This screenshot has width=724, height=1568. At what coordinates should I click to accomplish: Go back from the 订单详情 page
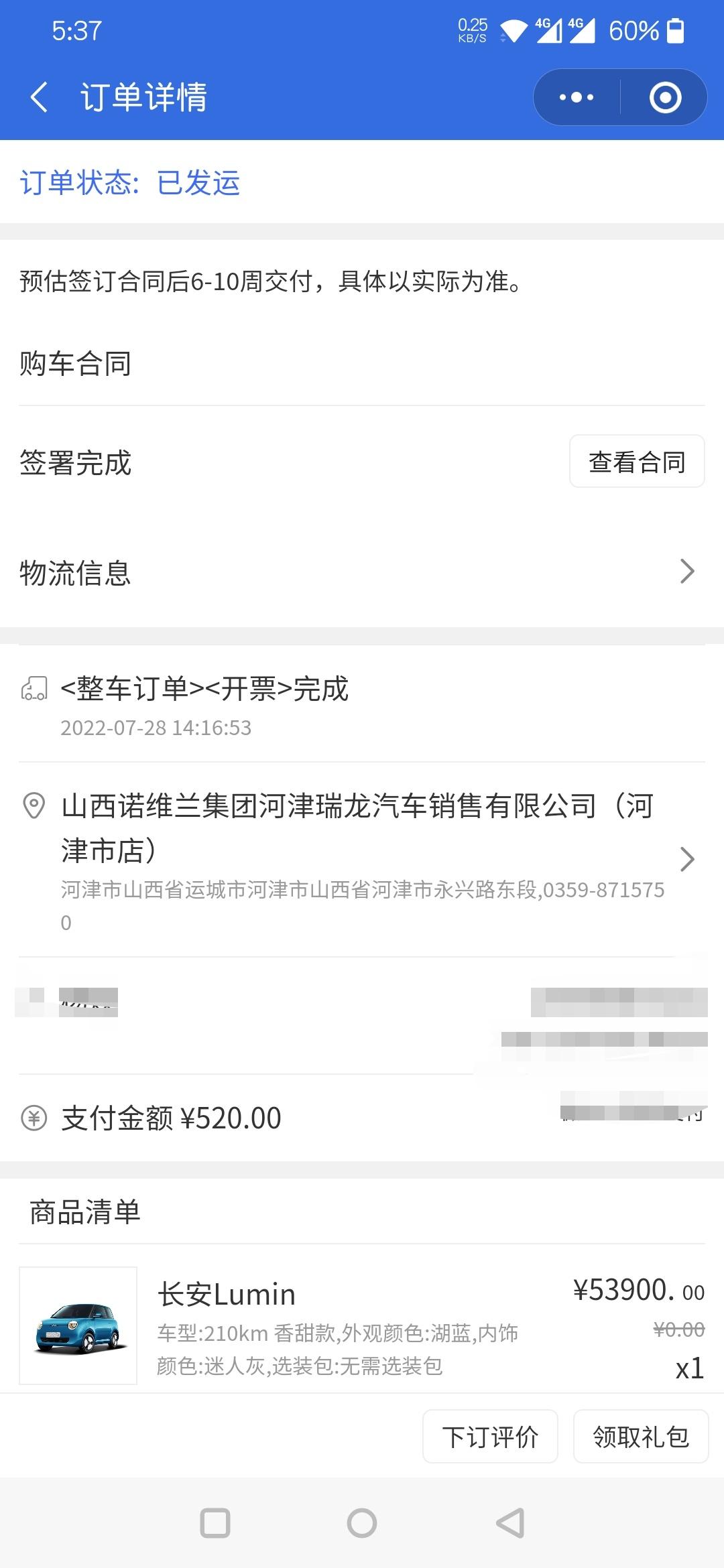coord(40,97)
